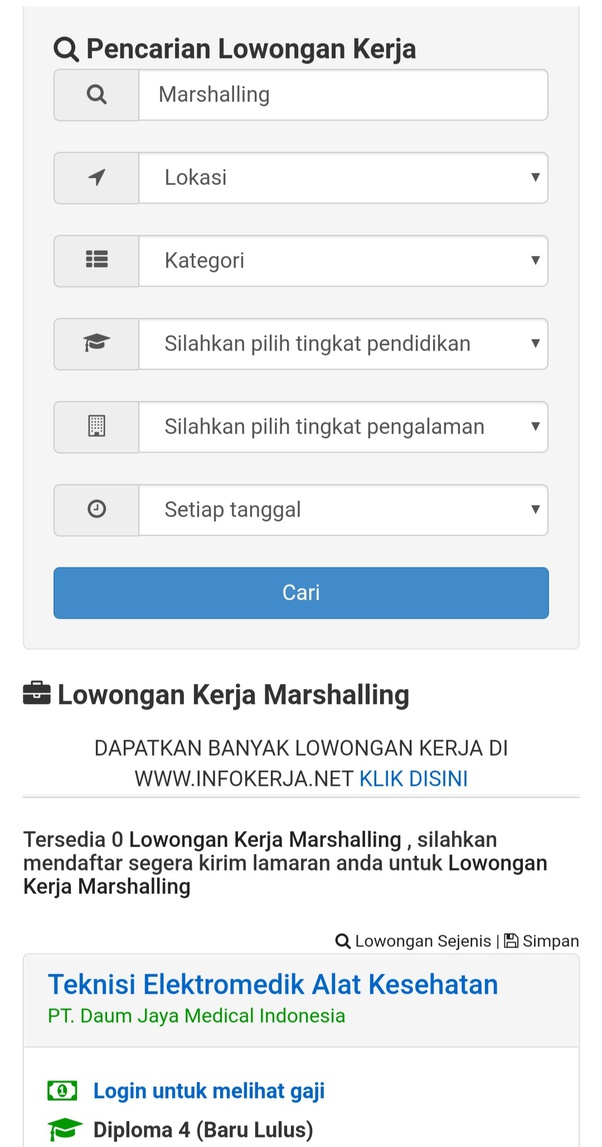The width and height of the screenshot is (602, 1147).
Task: Open Teknisi Elektromedik Alat Kesehatan job listing
Action: click(x=273, y=985)
